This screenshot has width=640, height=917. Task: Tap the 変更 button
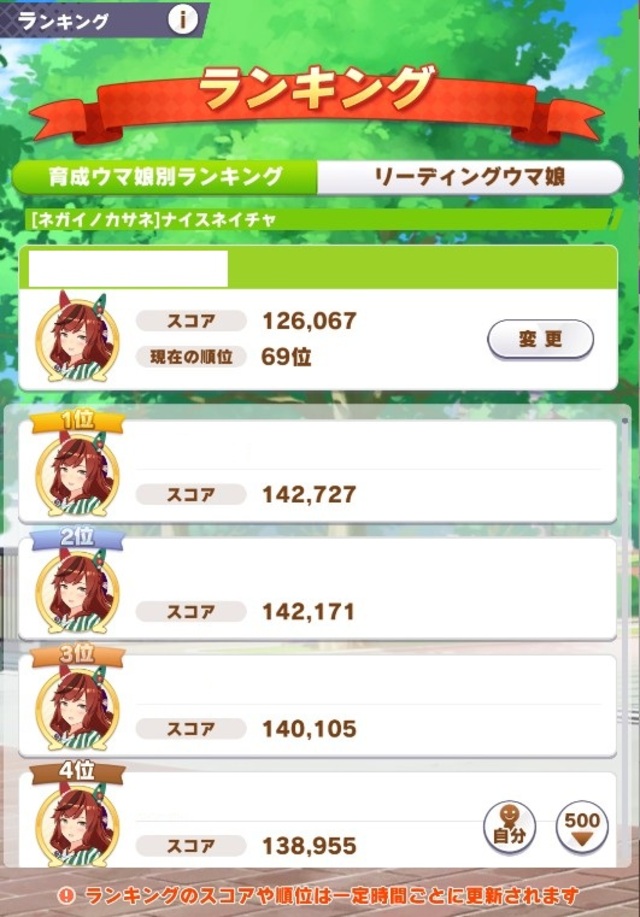point(540,340)
